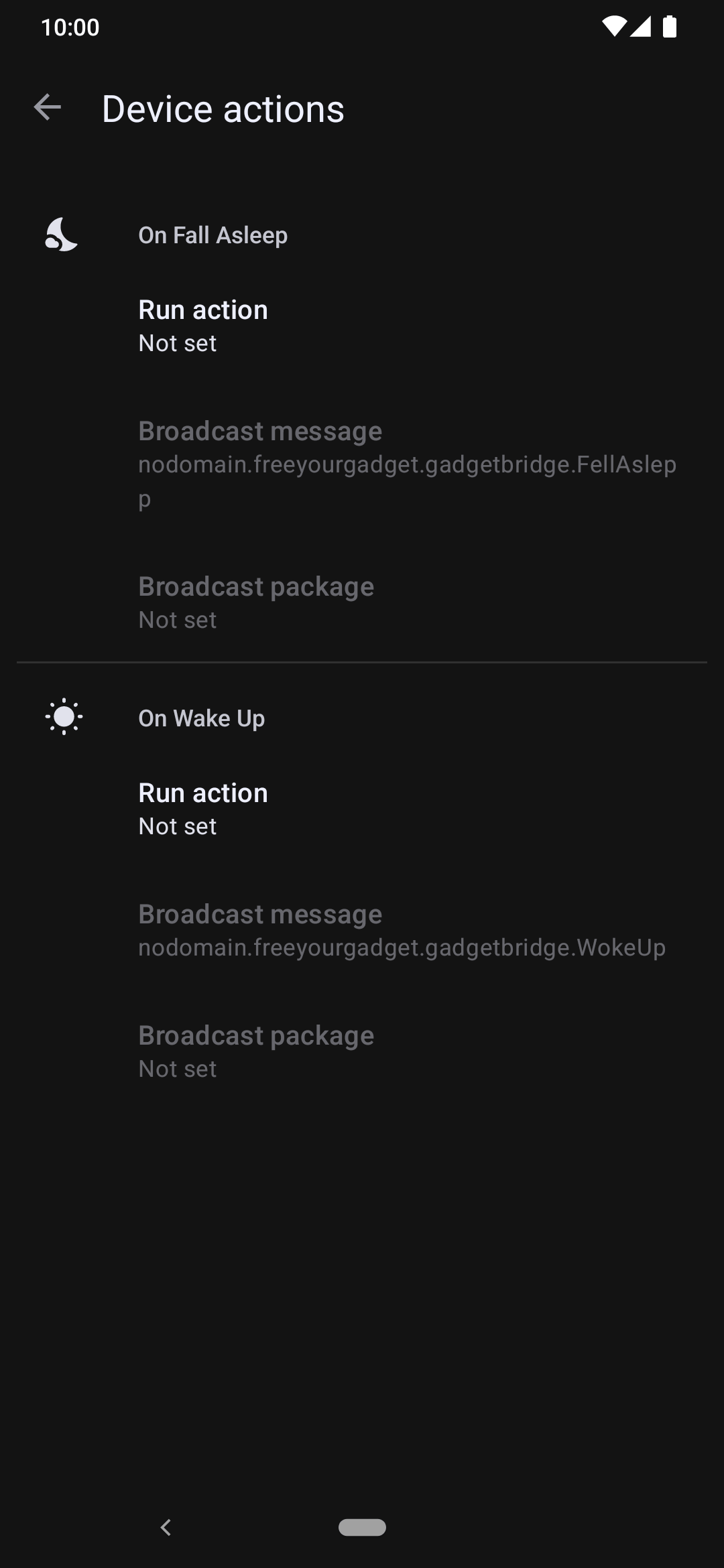Open Run action under On Fall Asleep
Screen dimensions: 724x1568
tap(362, 326)
